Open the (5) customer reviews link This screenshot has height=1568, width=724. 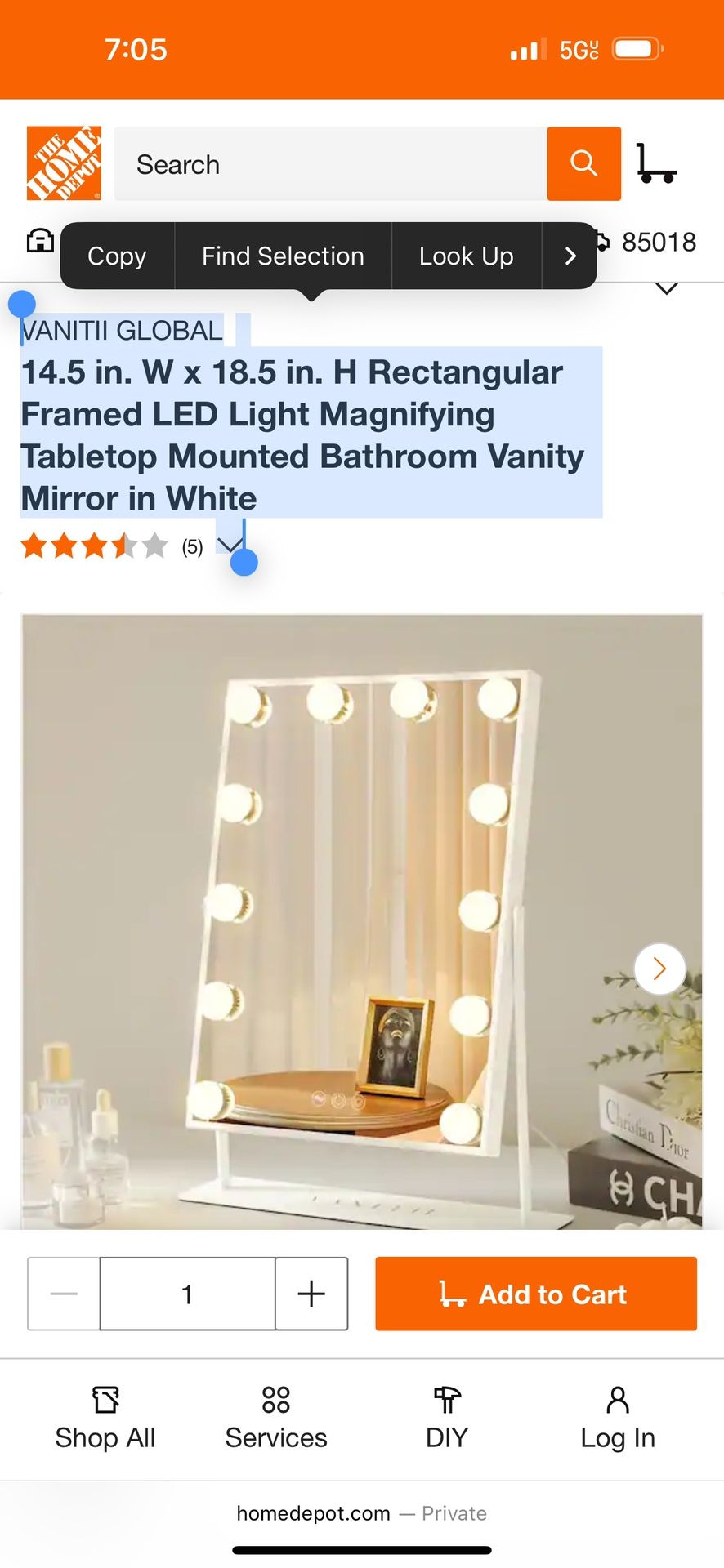[193, 547]
